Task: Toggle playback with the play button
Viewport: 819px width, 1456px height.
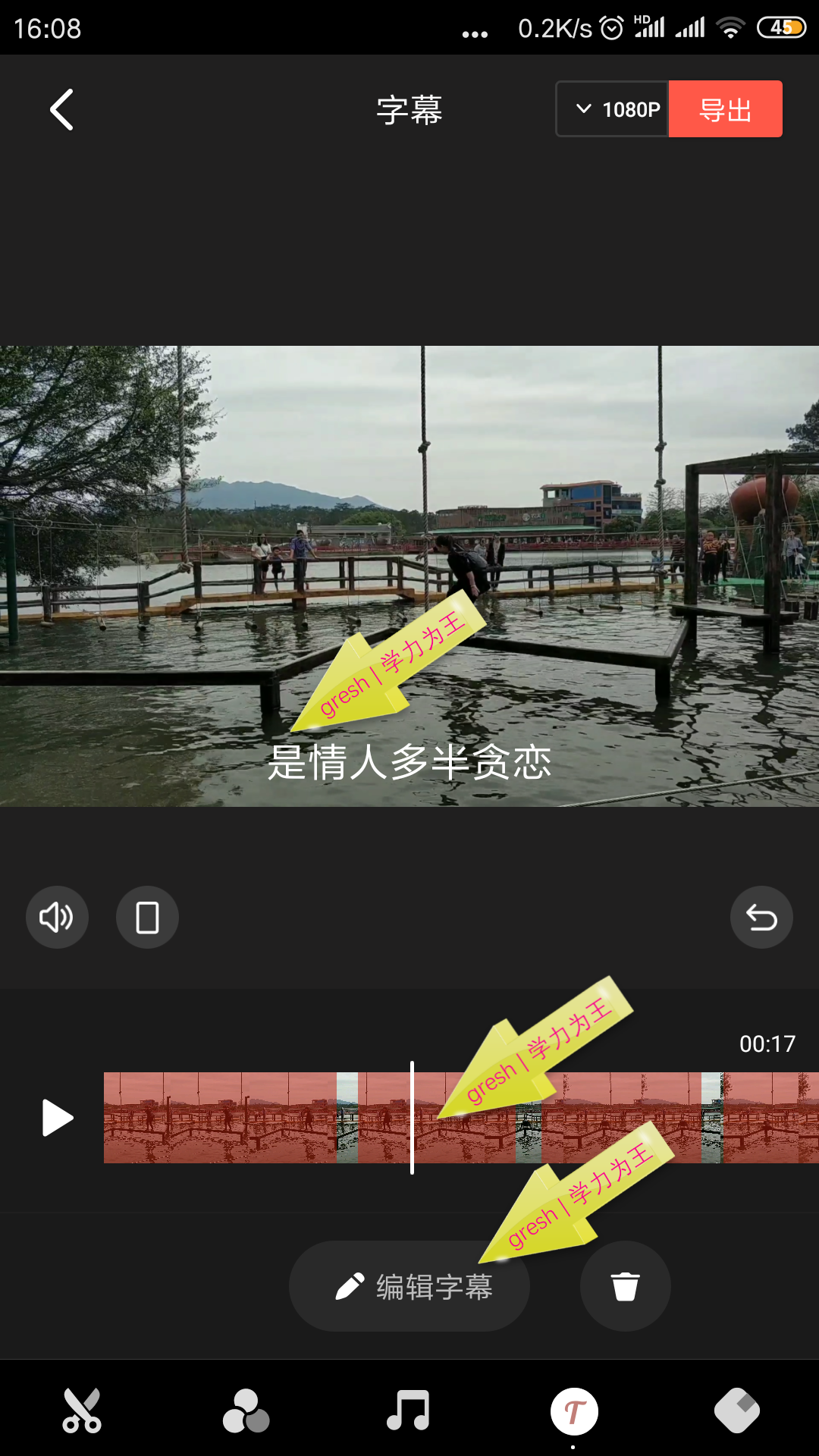Action: 57,1117
